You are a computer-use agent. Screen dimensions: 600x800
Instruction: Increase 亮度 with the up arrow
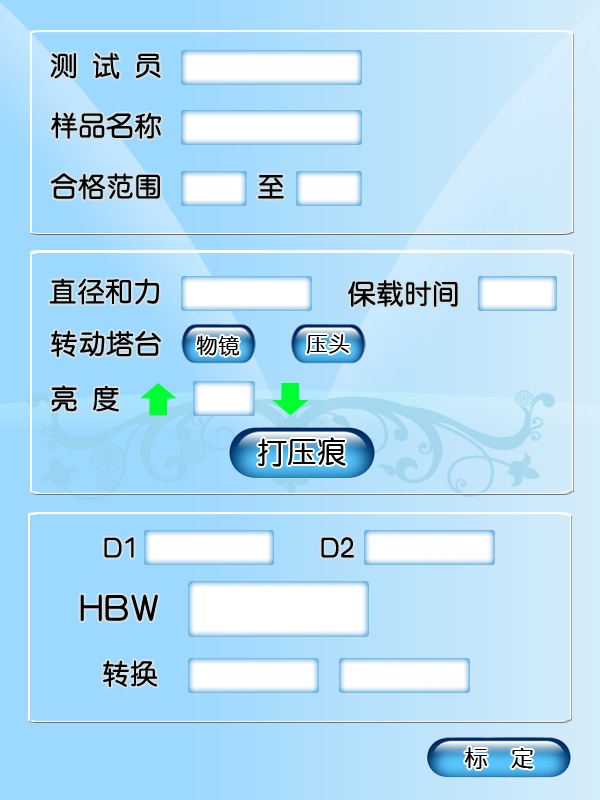coord(158,400)
